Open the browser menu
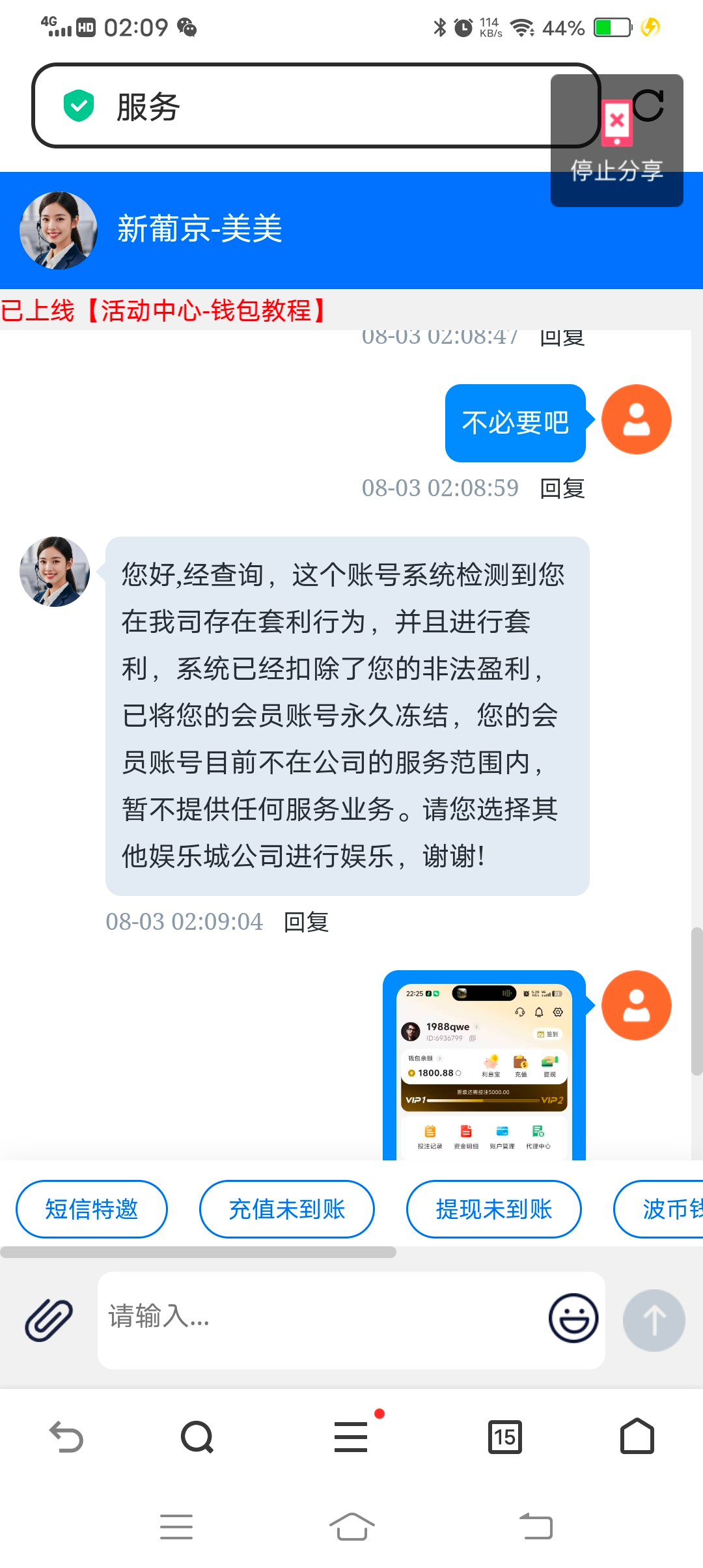Viewport: 703px width, 1568px height. 351,1437
